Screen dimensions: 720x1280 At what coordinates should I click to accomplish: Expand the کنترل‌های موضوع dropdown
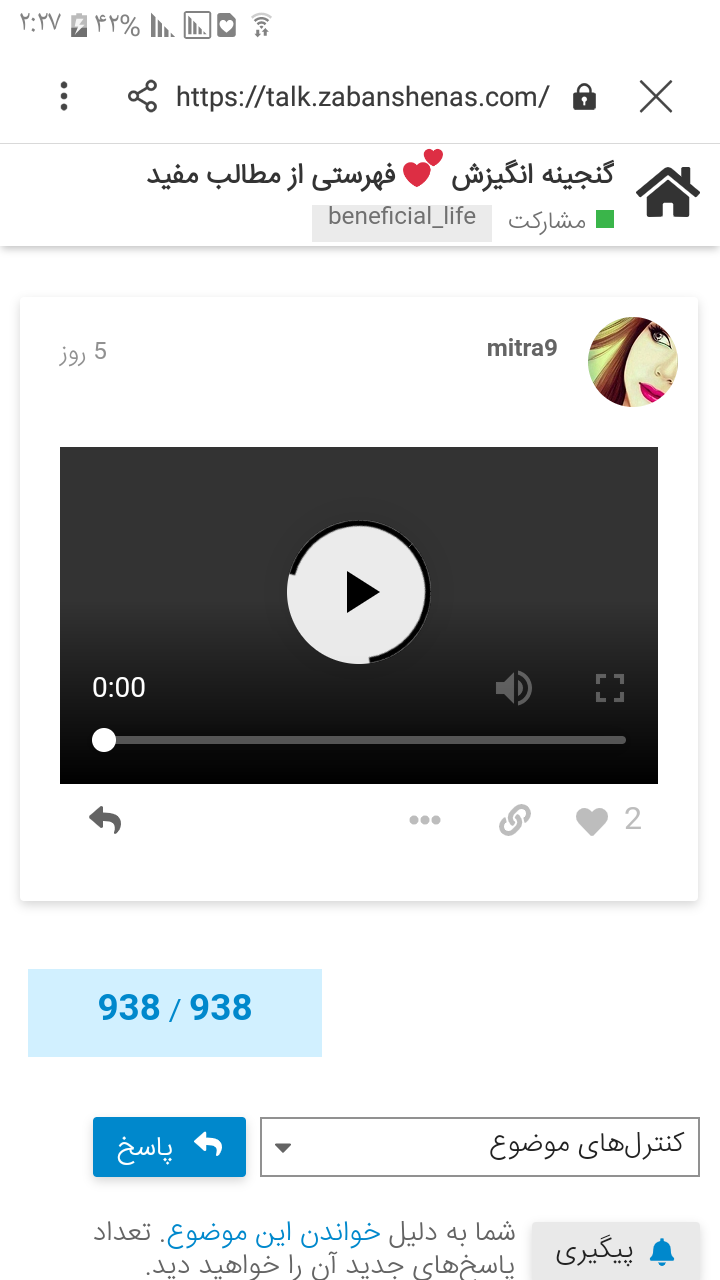tap(480, 1146)
